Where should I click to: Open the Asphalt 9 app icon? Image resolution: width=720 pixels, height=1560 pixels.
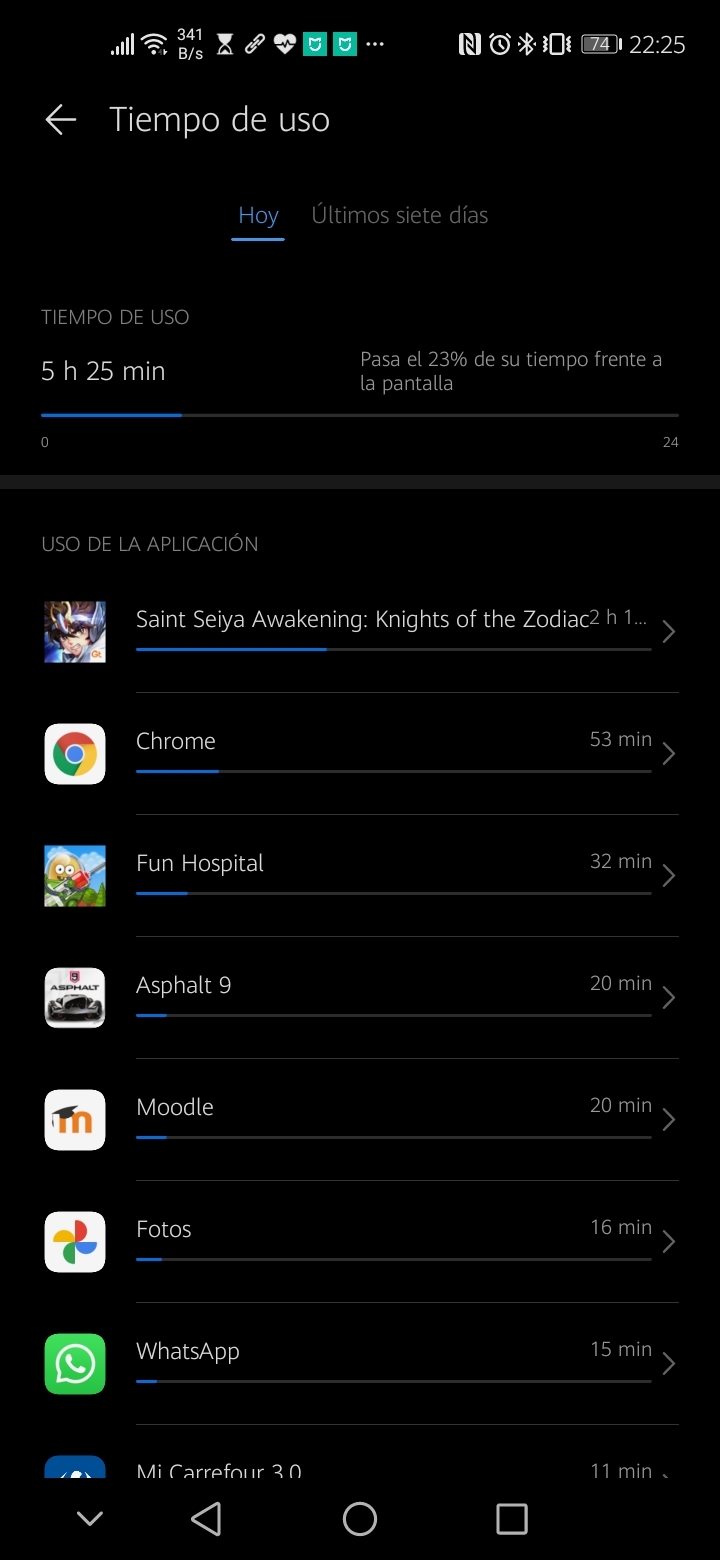coord(74,997)
